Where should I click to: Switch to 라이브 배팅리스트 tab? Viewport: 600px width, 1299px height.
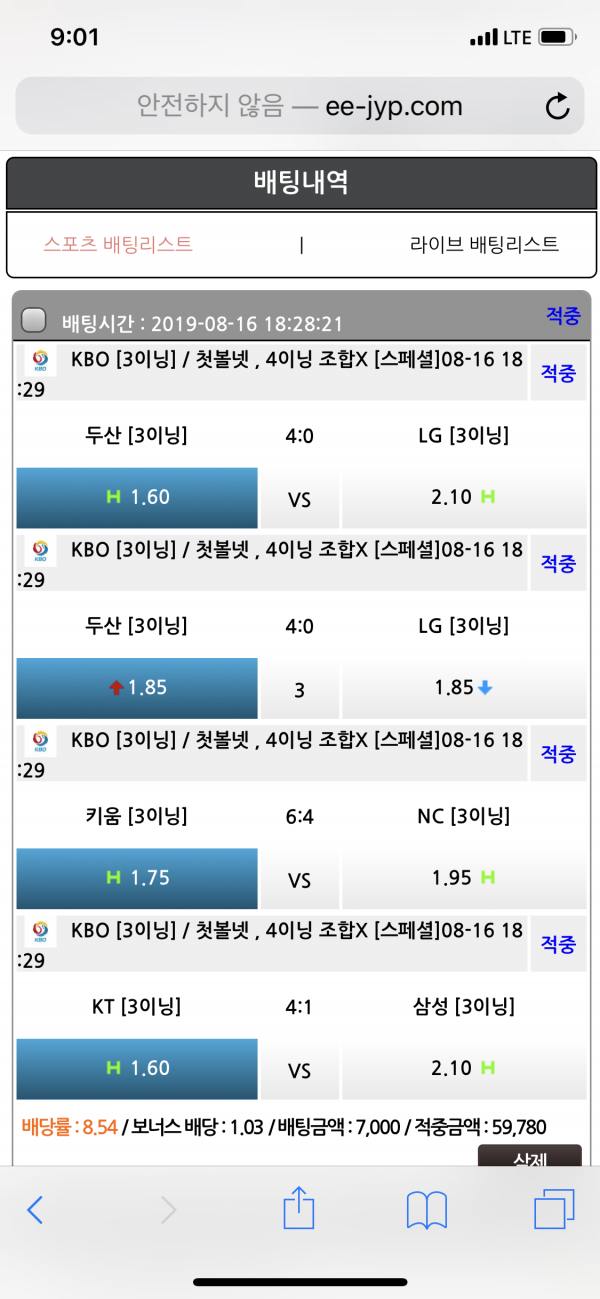coord(484,244)
